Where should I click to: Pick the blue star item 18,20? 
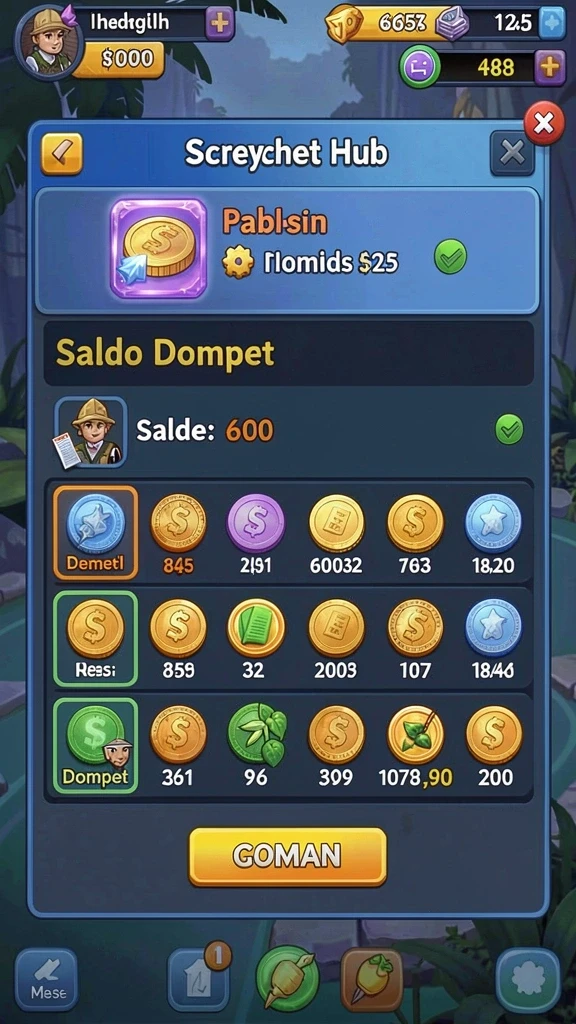[494, 533]
